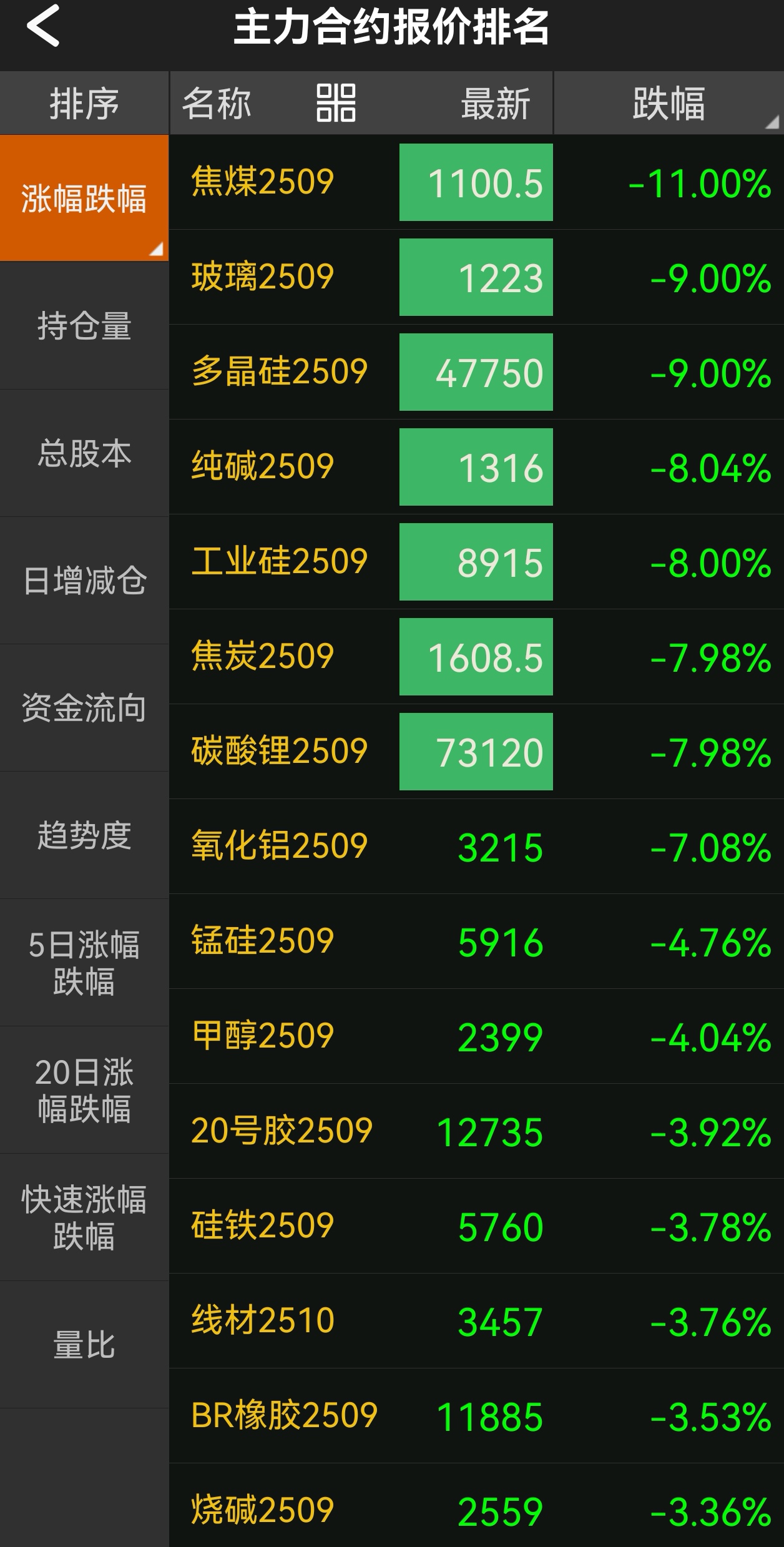Switch ranking to 总股本
This screenshot has height=1547, width=784.
click(x=84, y=453)
